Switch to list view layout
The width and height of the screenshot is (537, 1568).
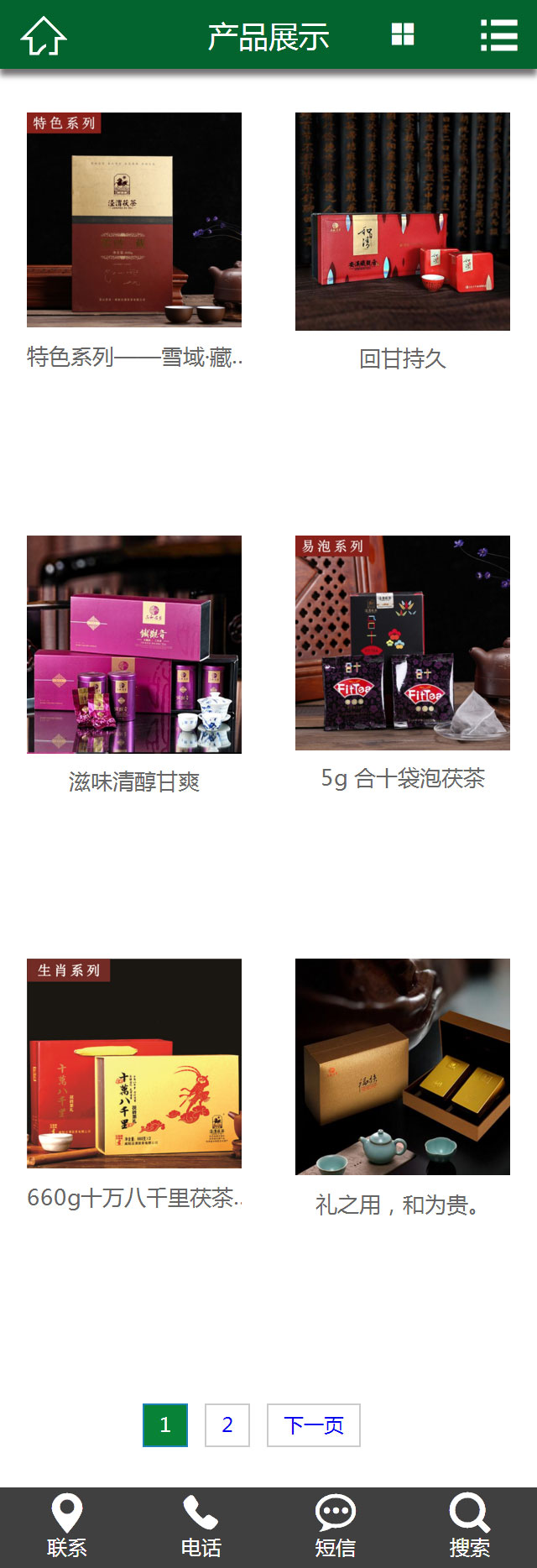498,35
